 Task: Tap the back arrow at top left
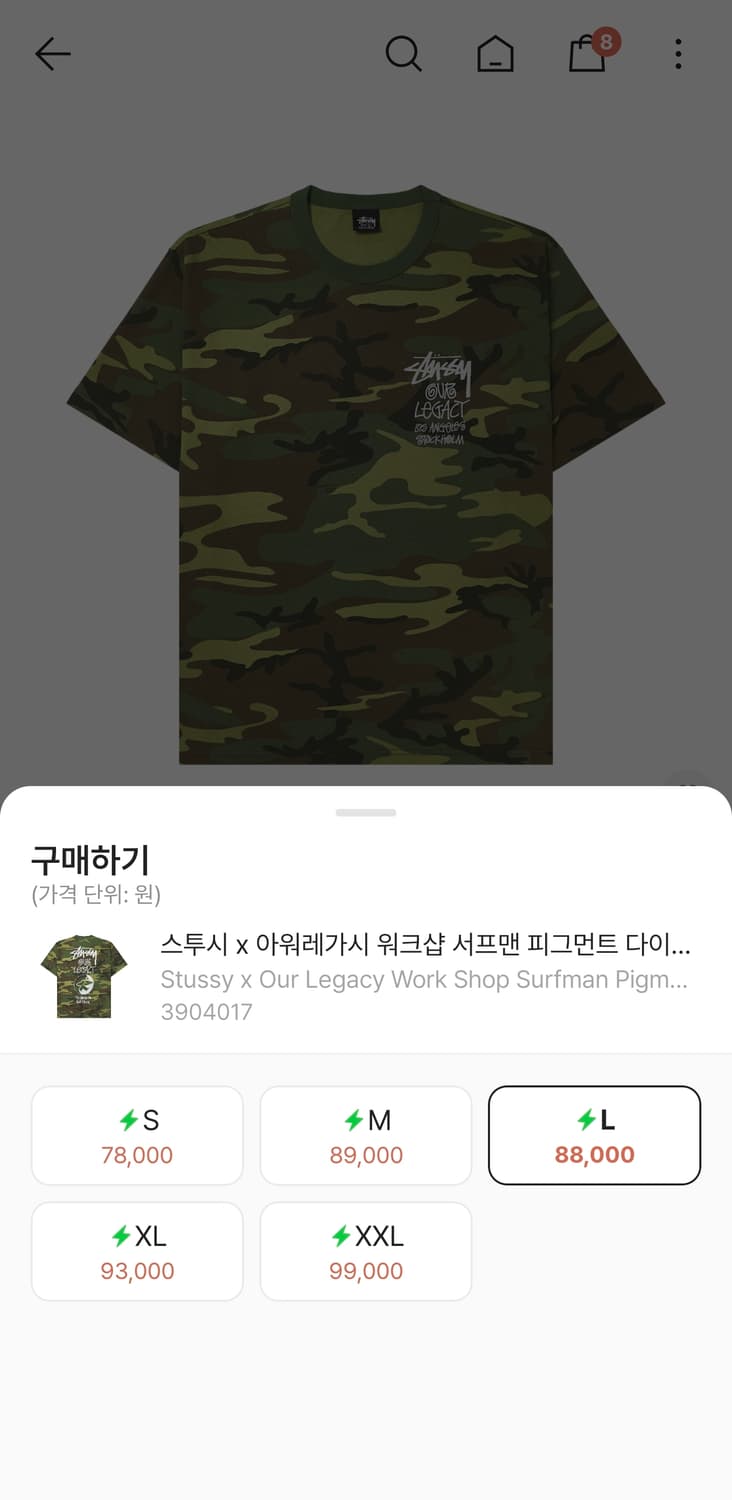pyautogui.click(x=52, y=55)
